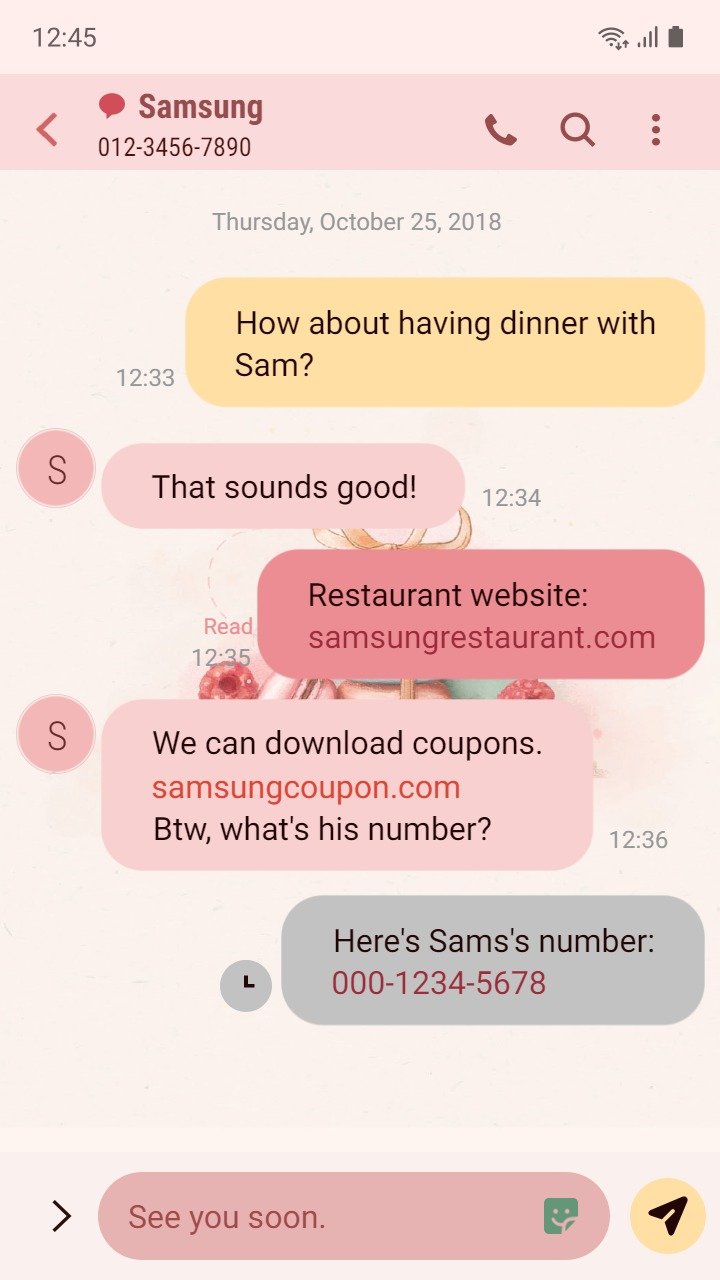Search within this conversation
Screen dimensions: 720x1280
577,130
